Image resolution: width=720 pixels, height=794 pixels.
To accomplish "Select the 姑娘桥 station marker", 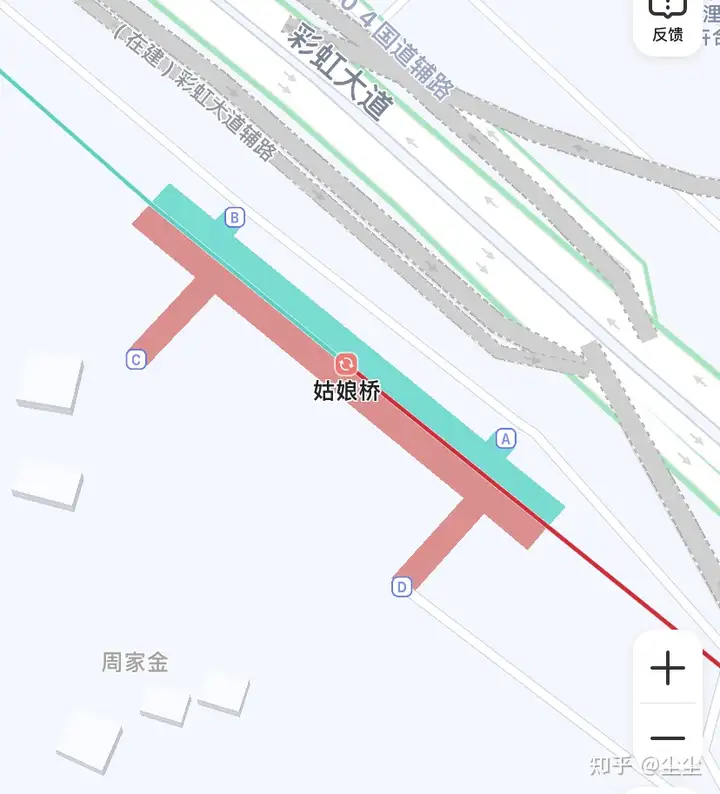I will [347, 364].
